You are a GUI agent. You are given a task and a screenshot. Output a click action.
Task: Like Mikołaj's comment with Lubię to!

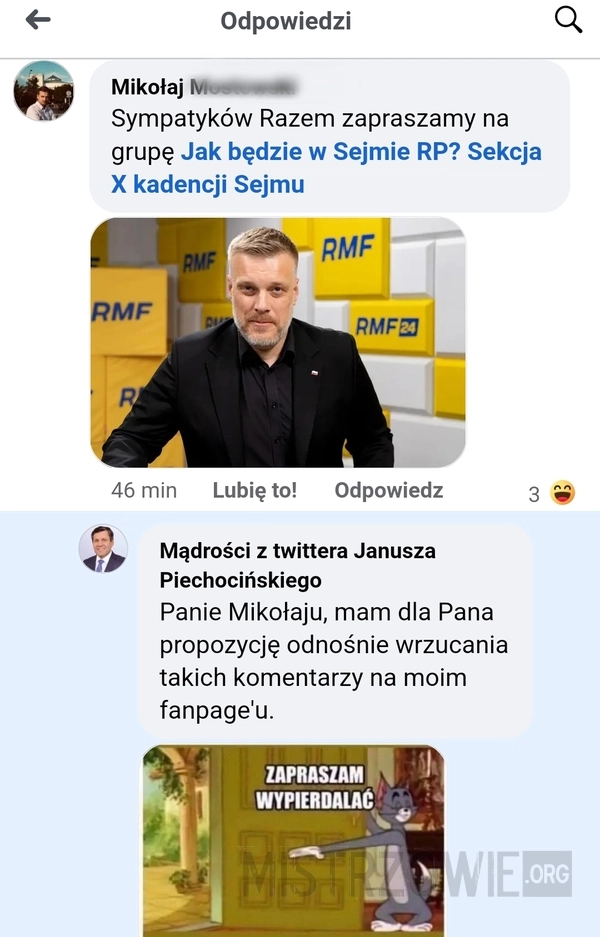[x=254, y=490]
